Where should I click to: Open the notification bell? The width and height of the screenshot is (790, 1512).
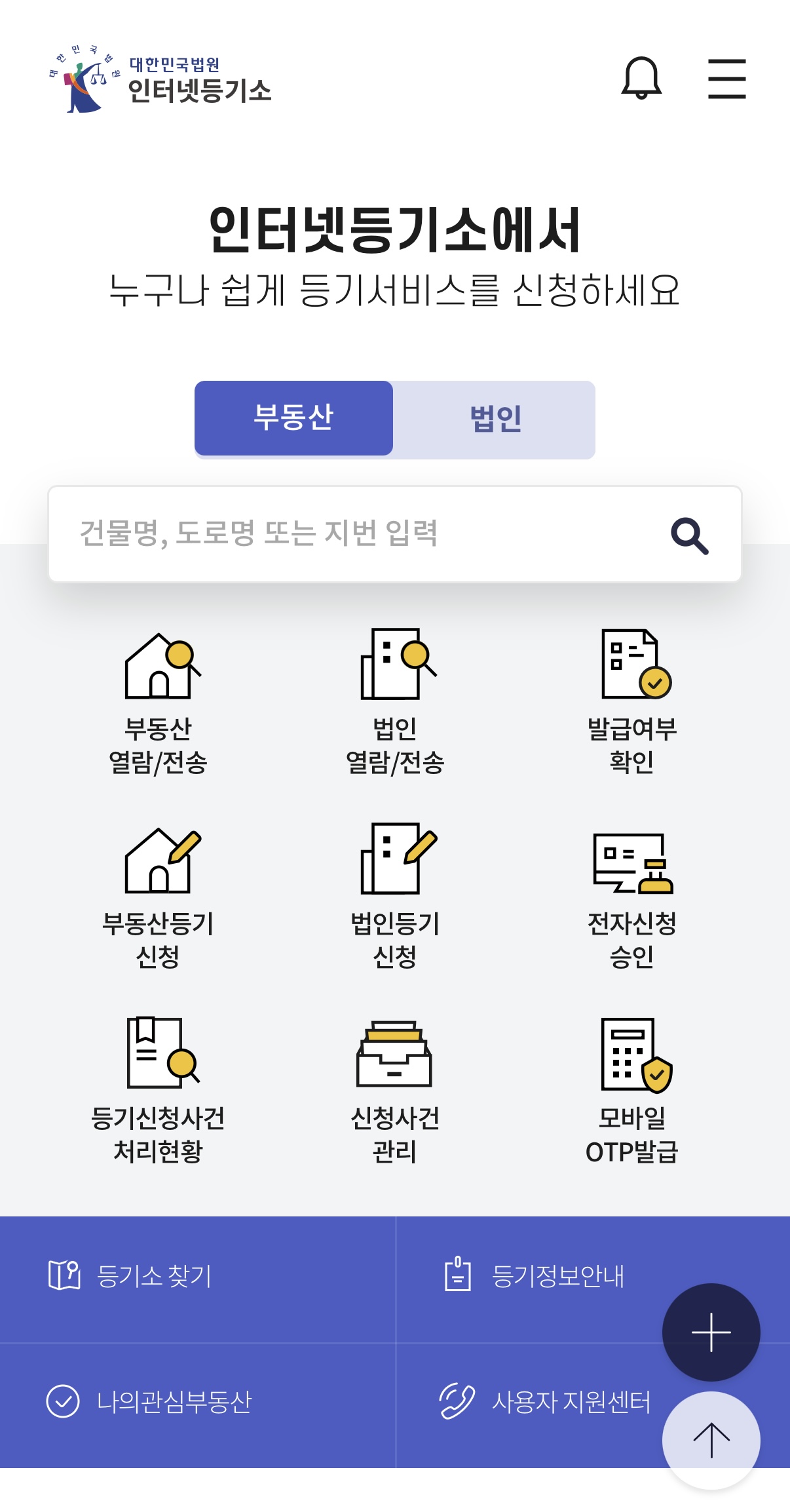point(643,79)
